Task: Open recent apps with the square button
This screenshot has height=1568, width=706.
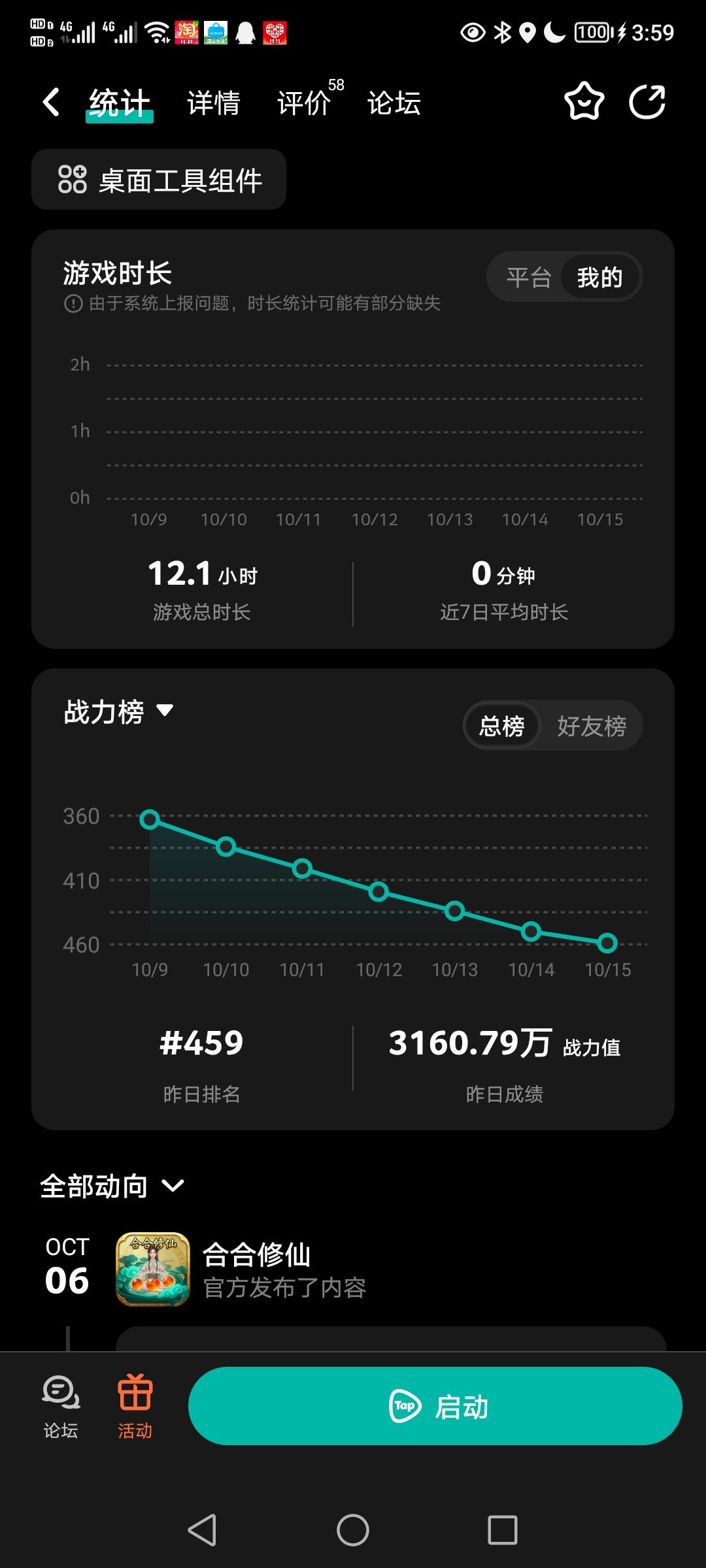Action: (502, 1529)
